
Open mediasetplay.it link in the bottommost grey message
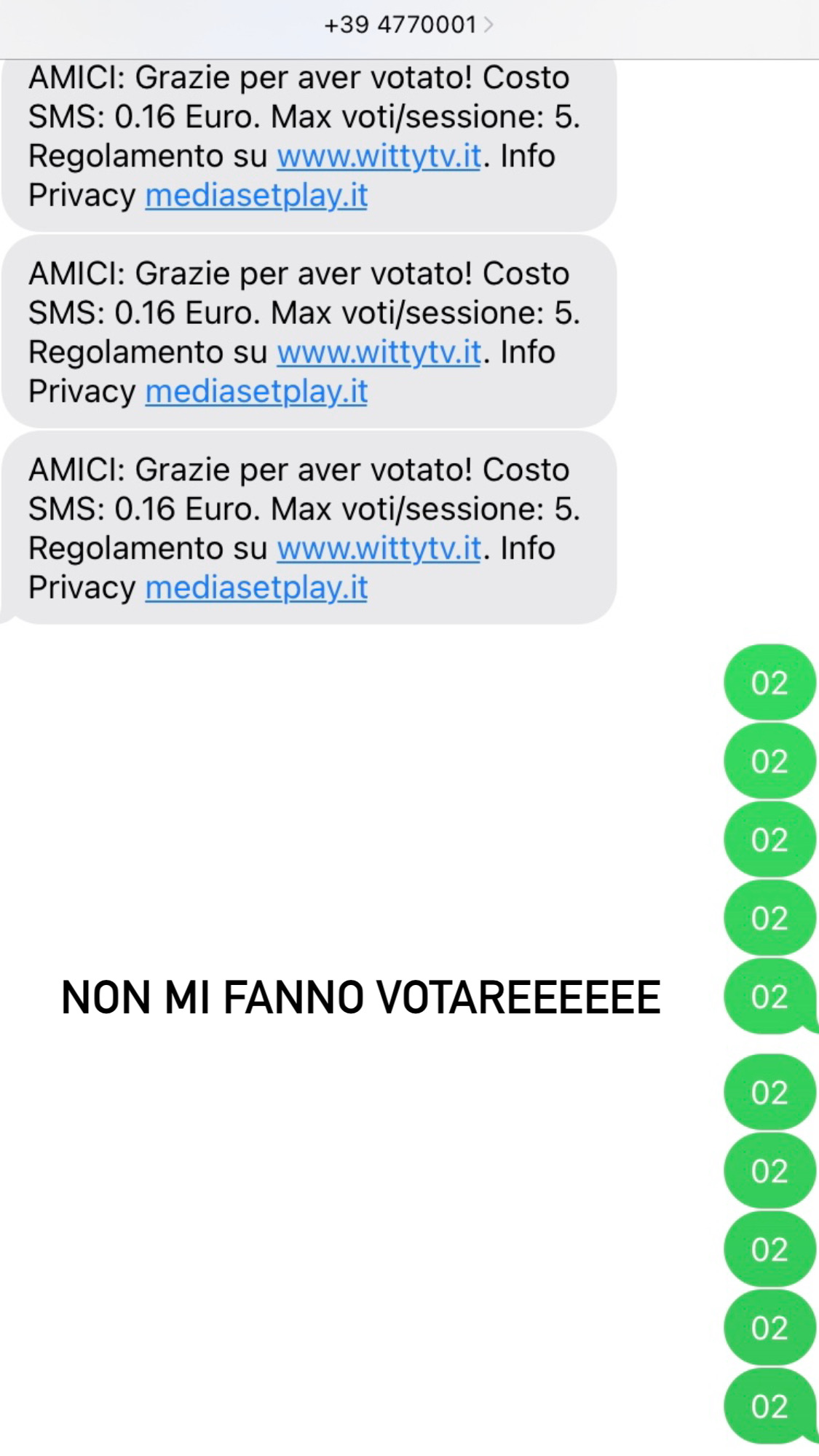[x=256, y=588]
